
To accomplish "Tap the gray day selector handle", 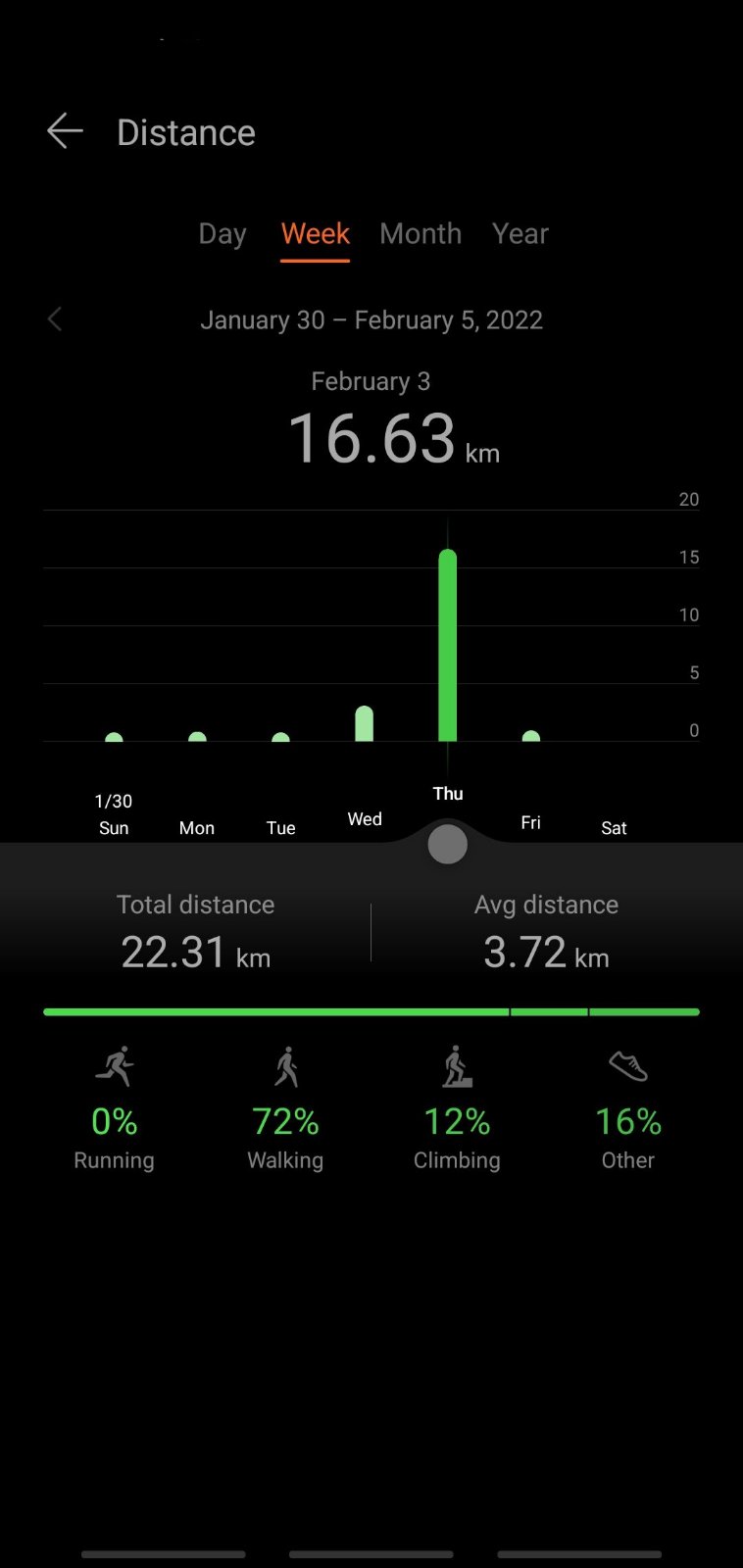I will 447,844.
